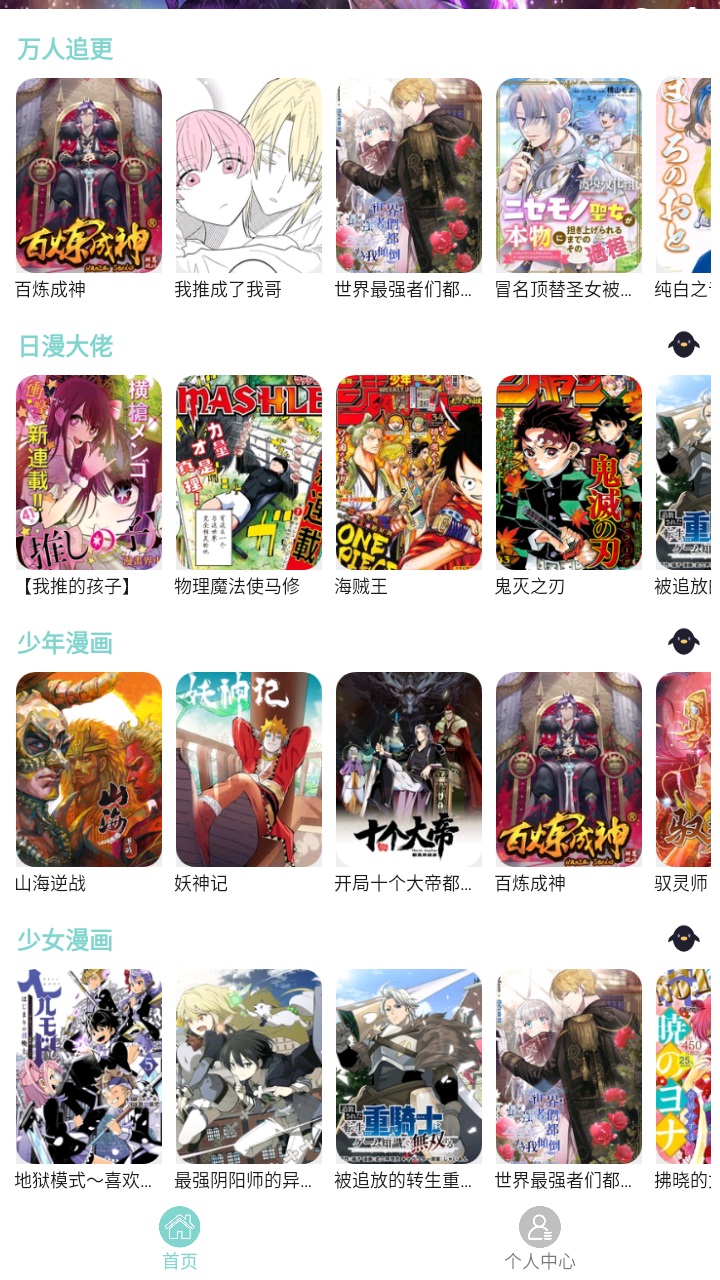Select the 首页 home tab

pyautogui.click(x=180, y=1239)
